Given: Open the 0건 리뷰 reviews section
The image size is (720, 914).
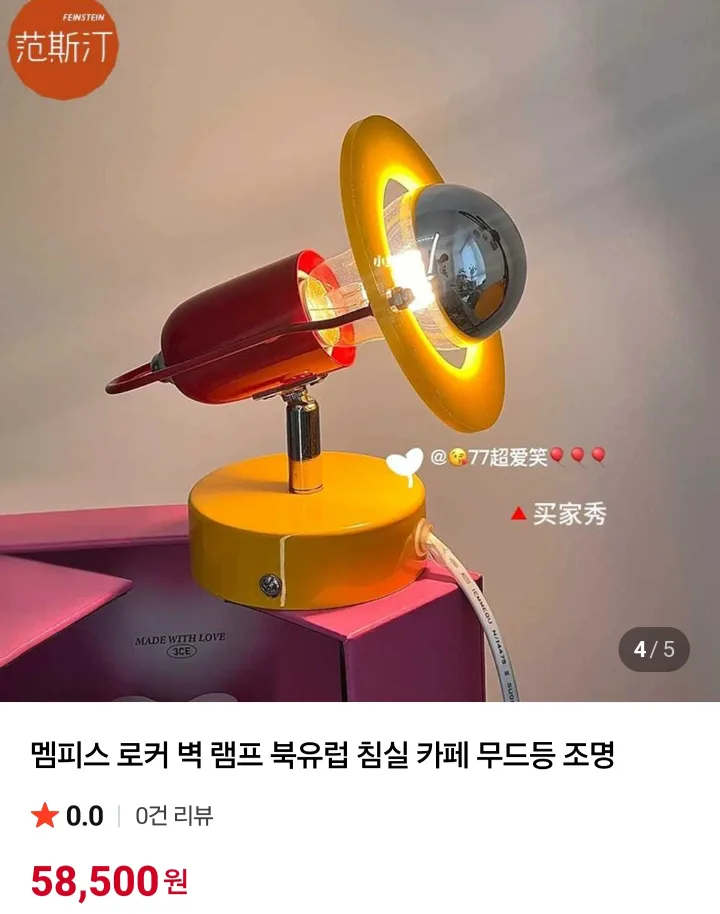Looking at the screenshot, I should point(175,816).
